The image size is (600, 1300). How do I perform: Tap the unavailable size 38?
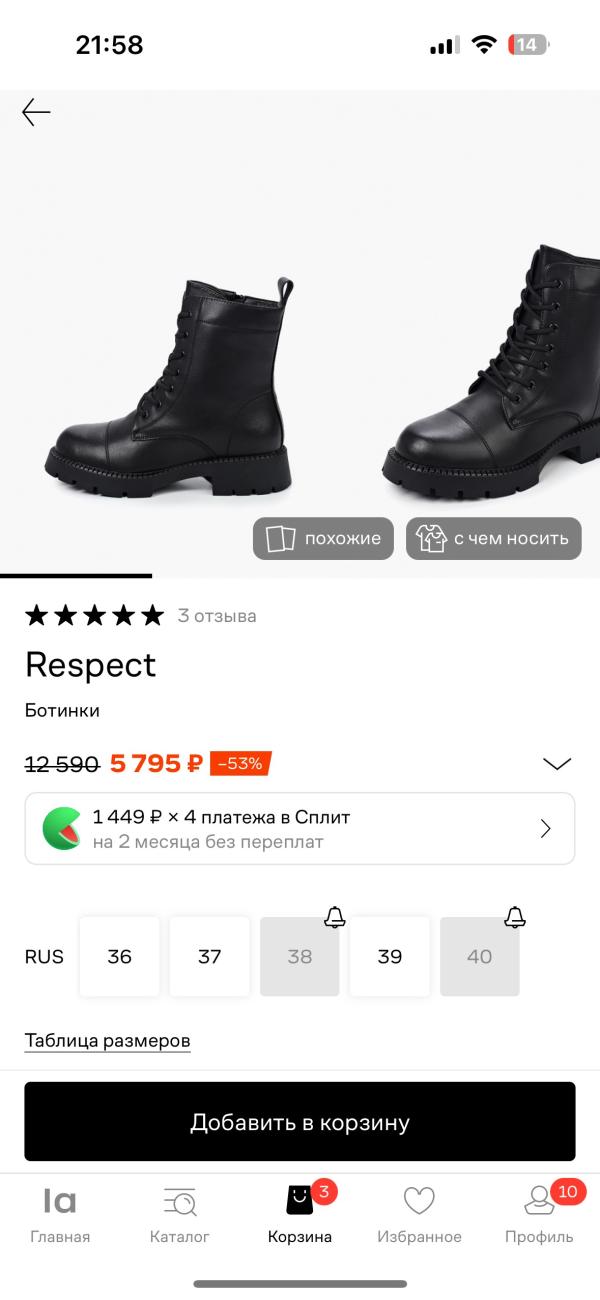pos(300,956)
